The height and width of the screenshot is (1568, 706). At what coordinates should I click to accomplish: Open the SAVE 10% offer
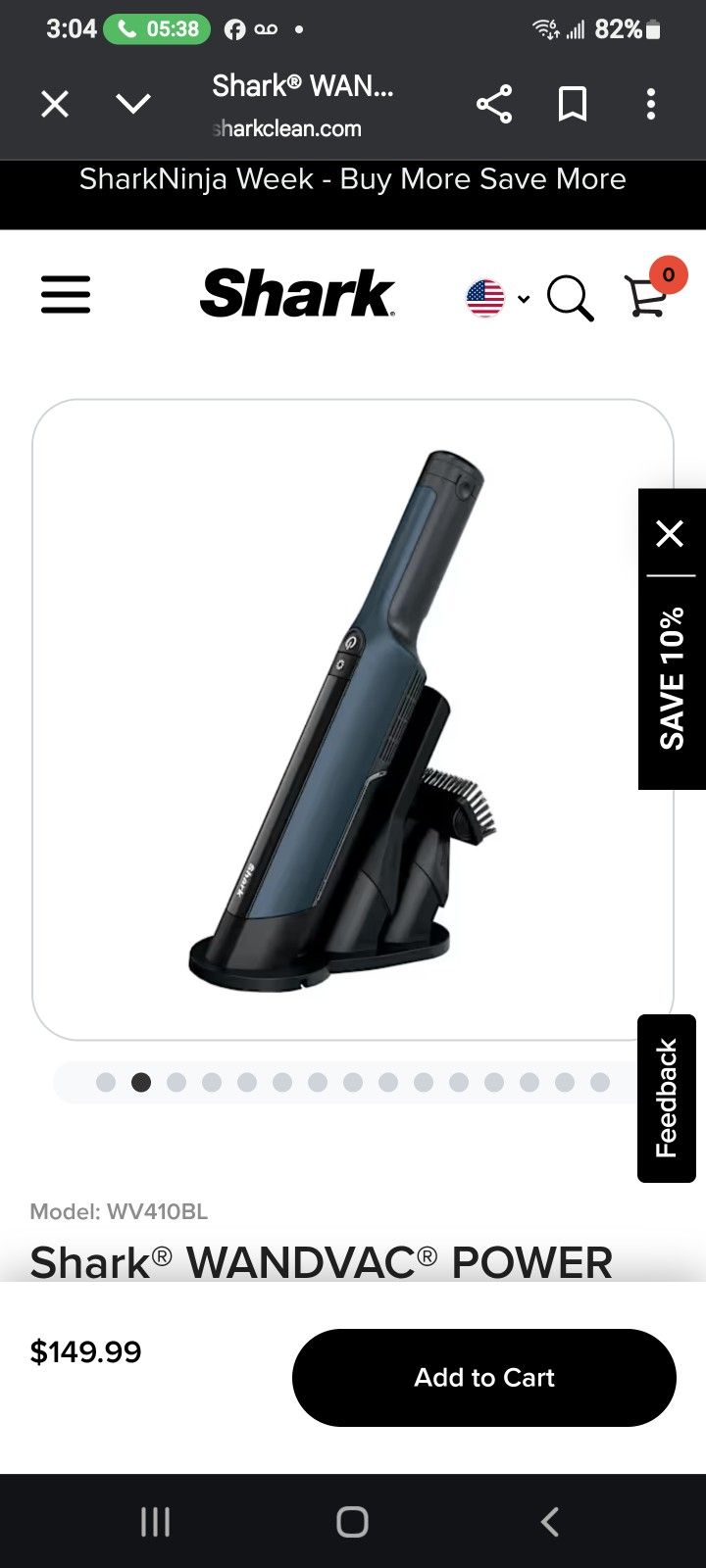(672, 679)
